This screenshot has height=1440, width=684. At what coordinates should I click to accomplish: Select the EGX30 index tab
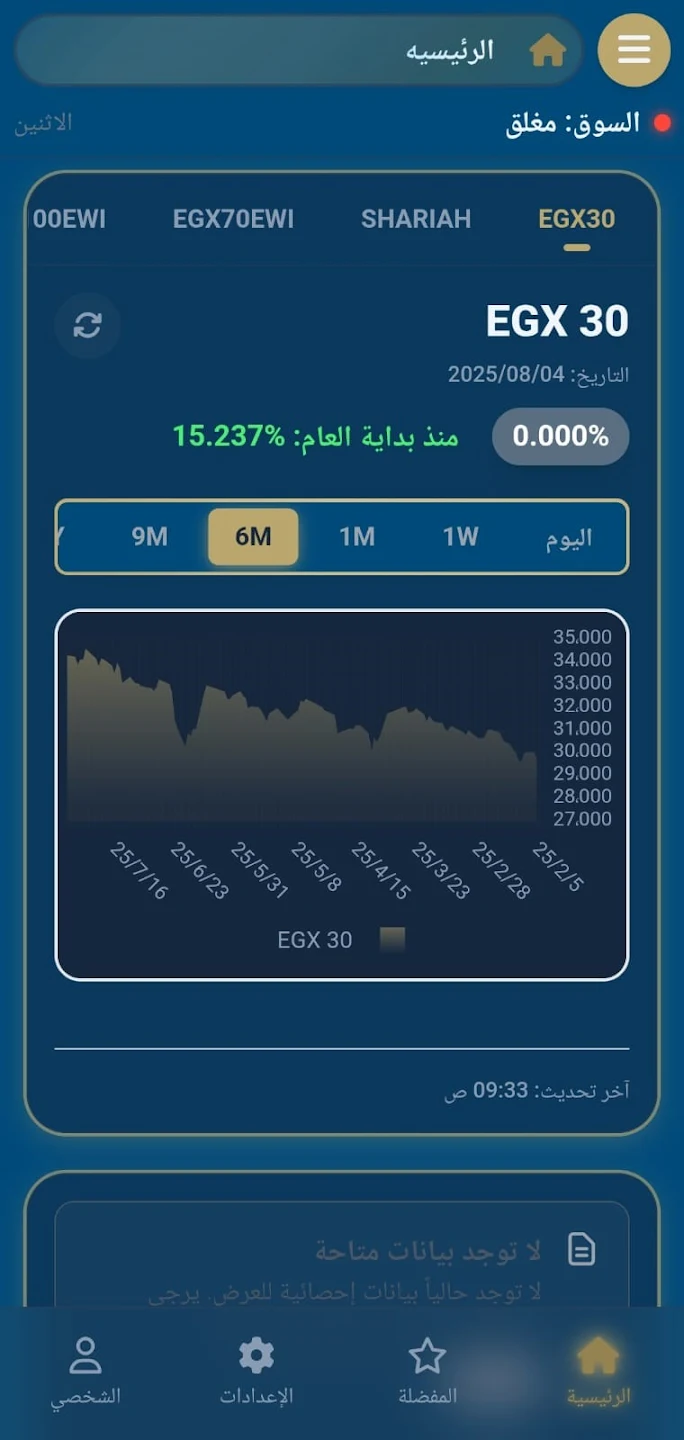tap(577, 219)
